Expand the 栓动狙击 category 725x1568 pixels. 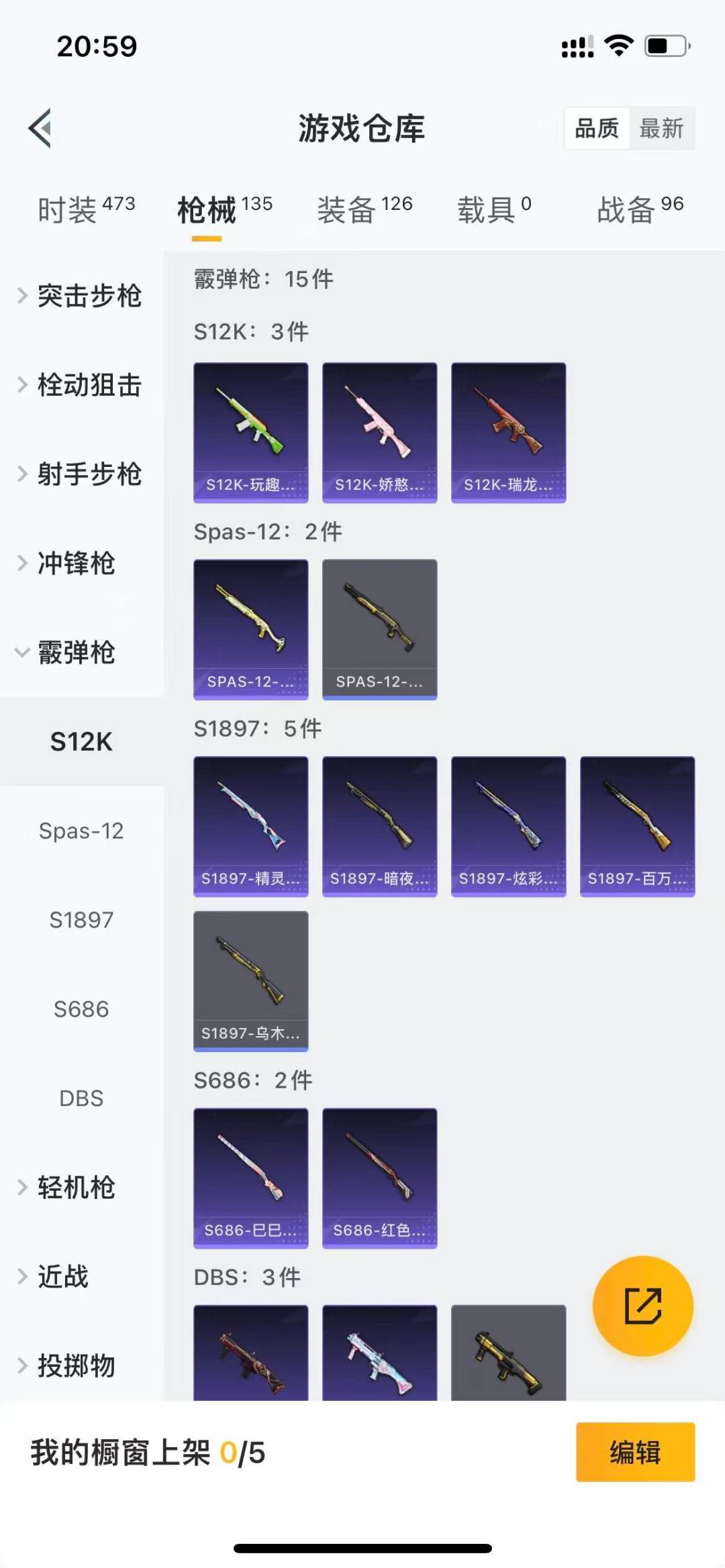click(x=81, y=385)
